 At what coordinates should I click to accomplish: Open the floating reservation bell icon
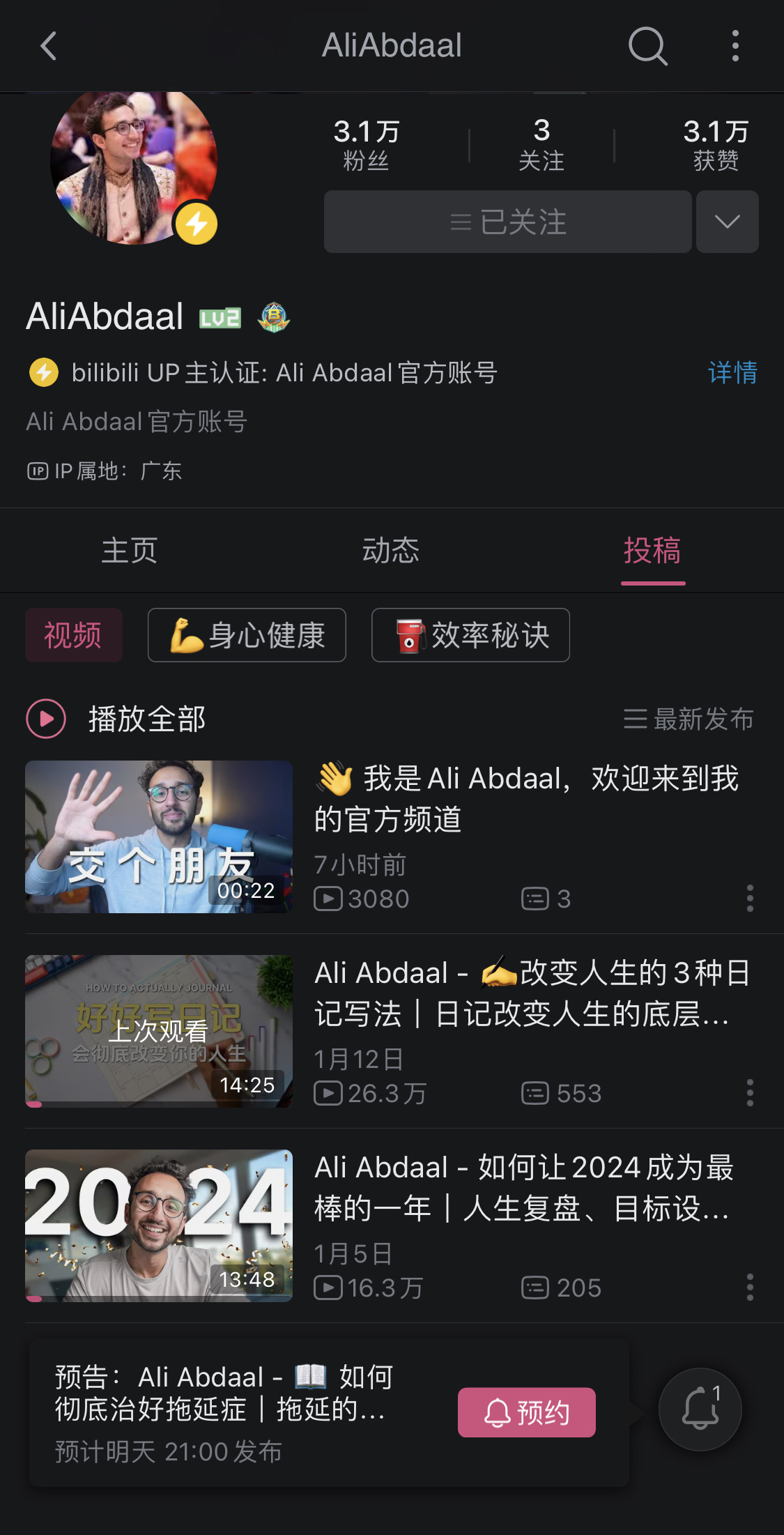click(700, 1410)
